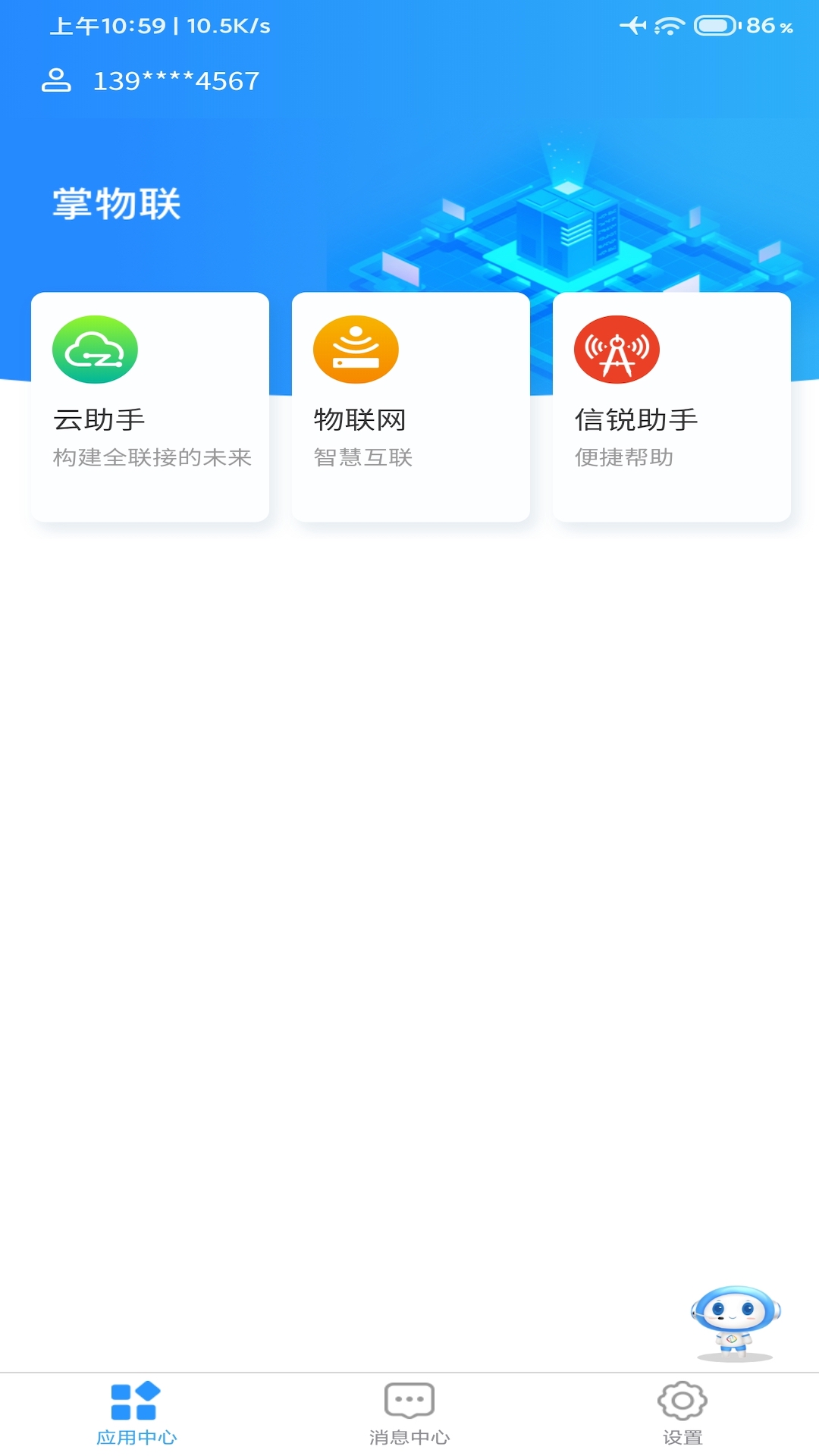The width and height of the screenshot is (819, 1456).
Task: Tap the masked phone number 139****4567
Action: (x=175, y=80)
